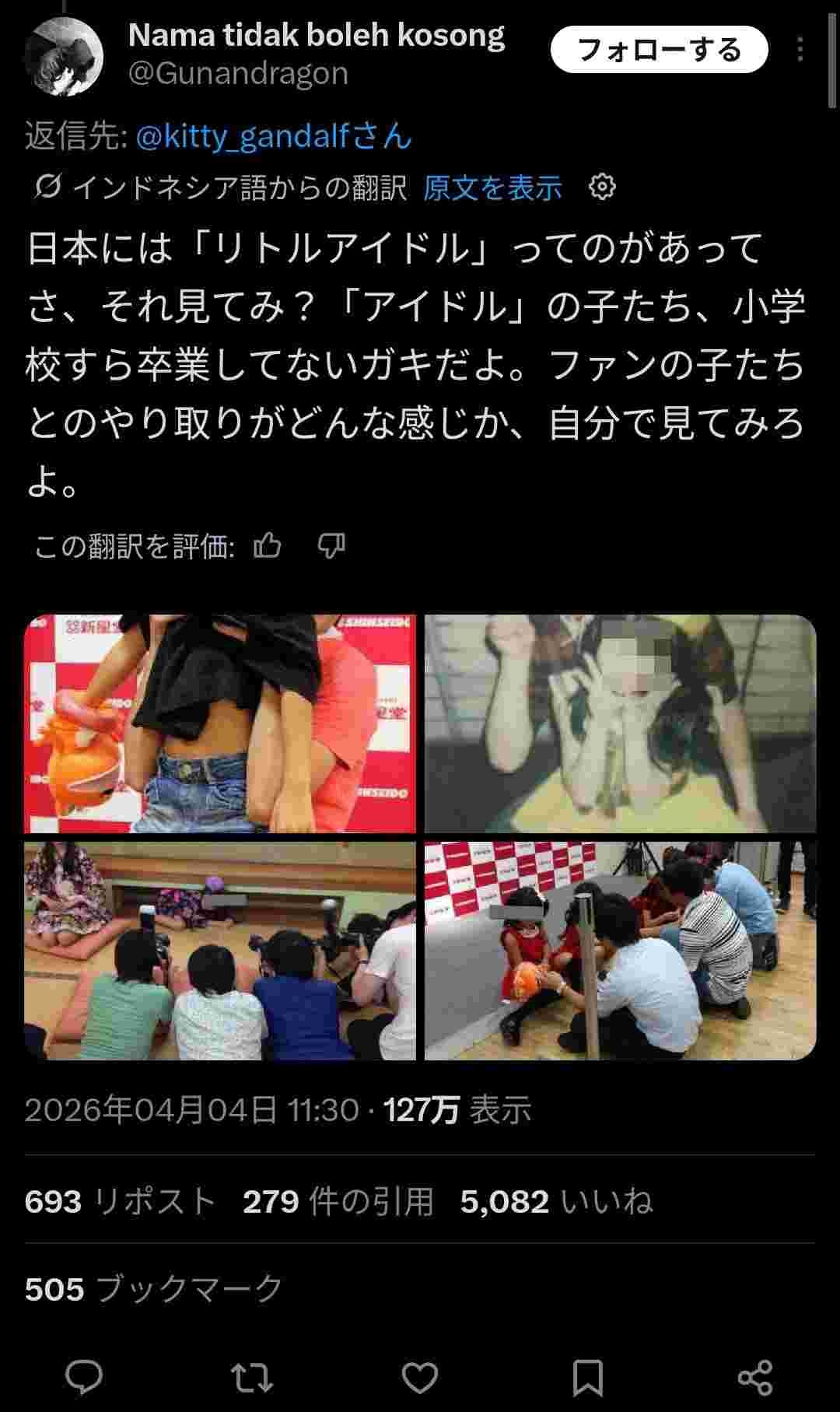Rate the translation with thumbs up
The image size is (840, 1412).
[x=268, y=546]
